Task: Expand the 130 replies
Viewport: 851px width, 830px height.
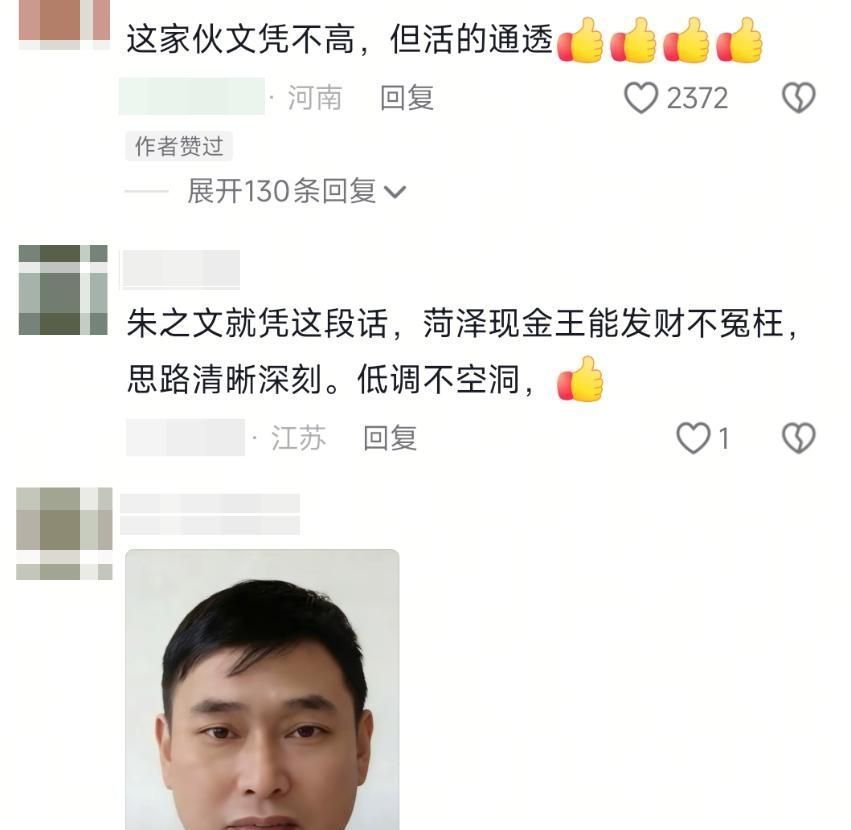Action: tap(296, 191)
